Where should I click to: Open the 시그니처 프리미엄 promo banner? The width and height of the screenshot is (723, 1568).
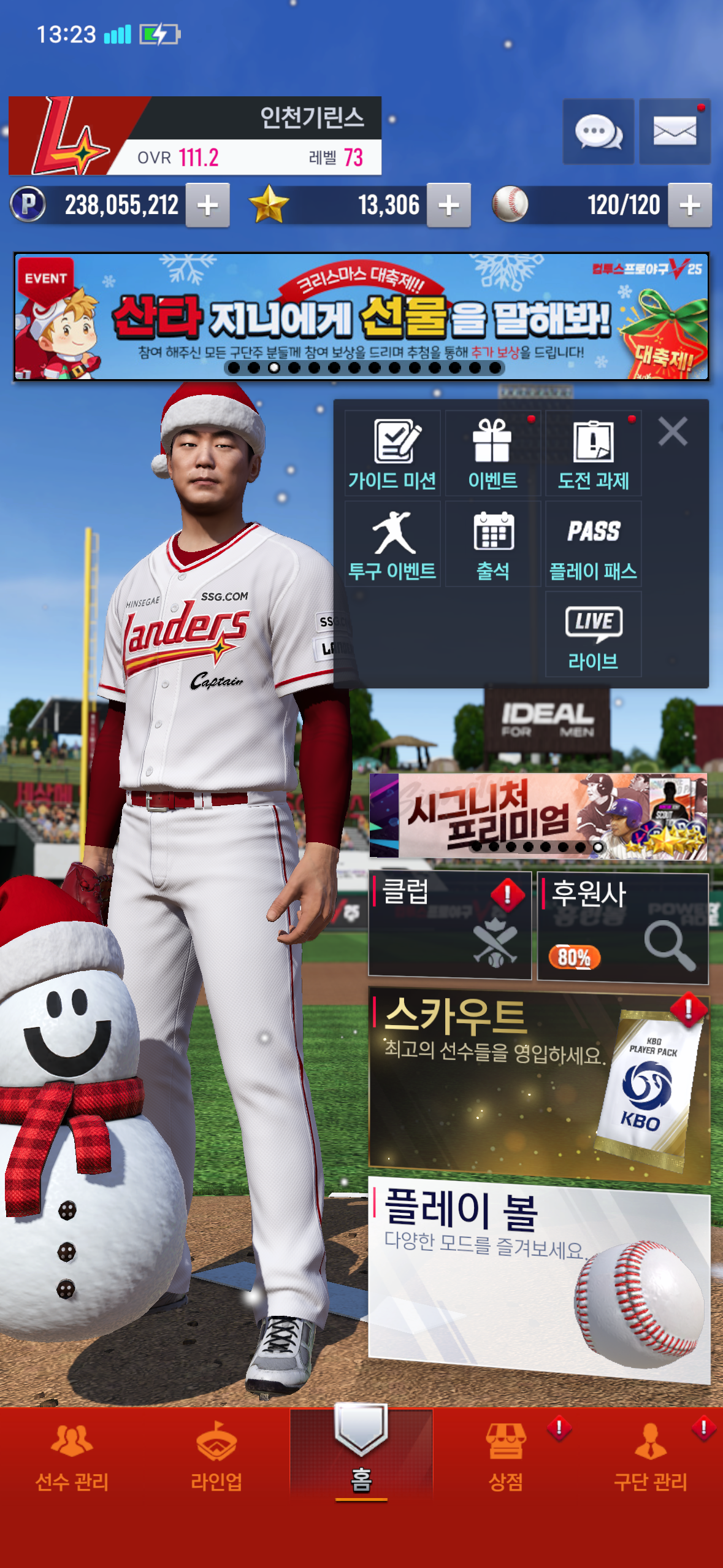[x=538, y=815]
